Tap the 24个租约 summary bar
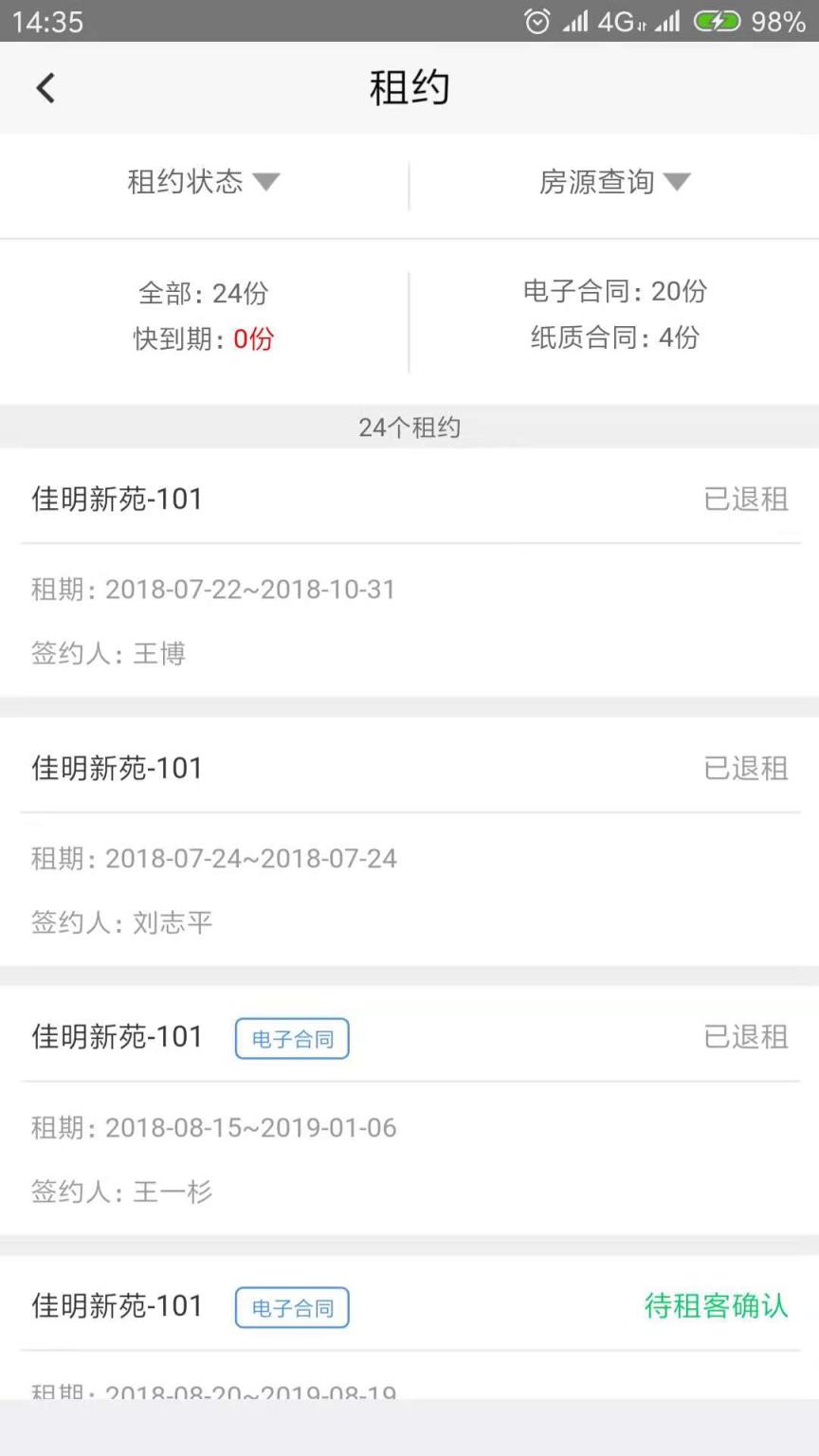This screenshot has width=819, height=1456. (x=409, y=428)
